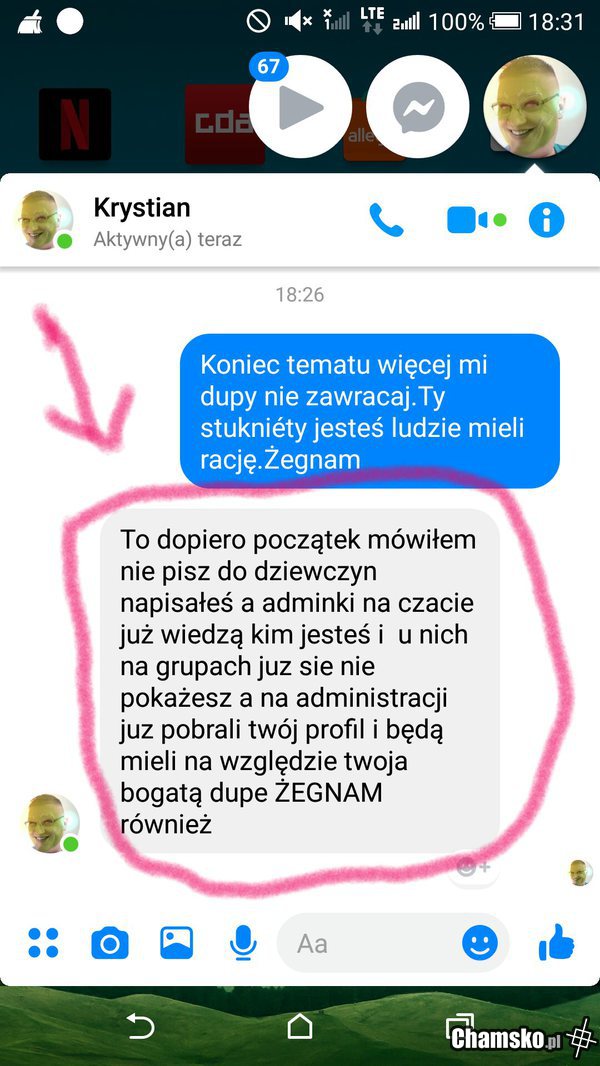Start a voice call with Krystian
This screenshot has height=1066, width=600.
click(386, 220)
